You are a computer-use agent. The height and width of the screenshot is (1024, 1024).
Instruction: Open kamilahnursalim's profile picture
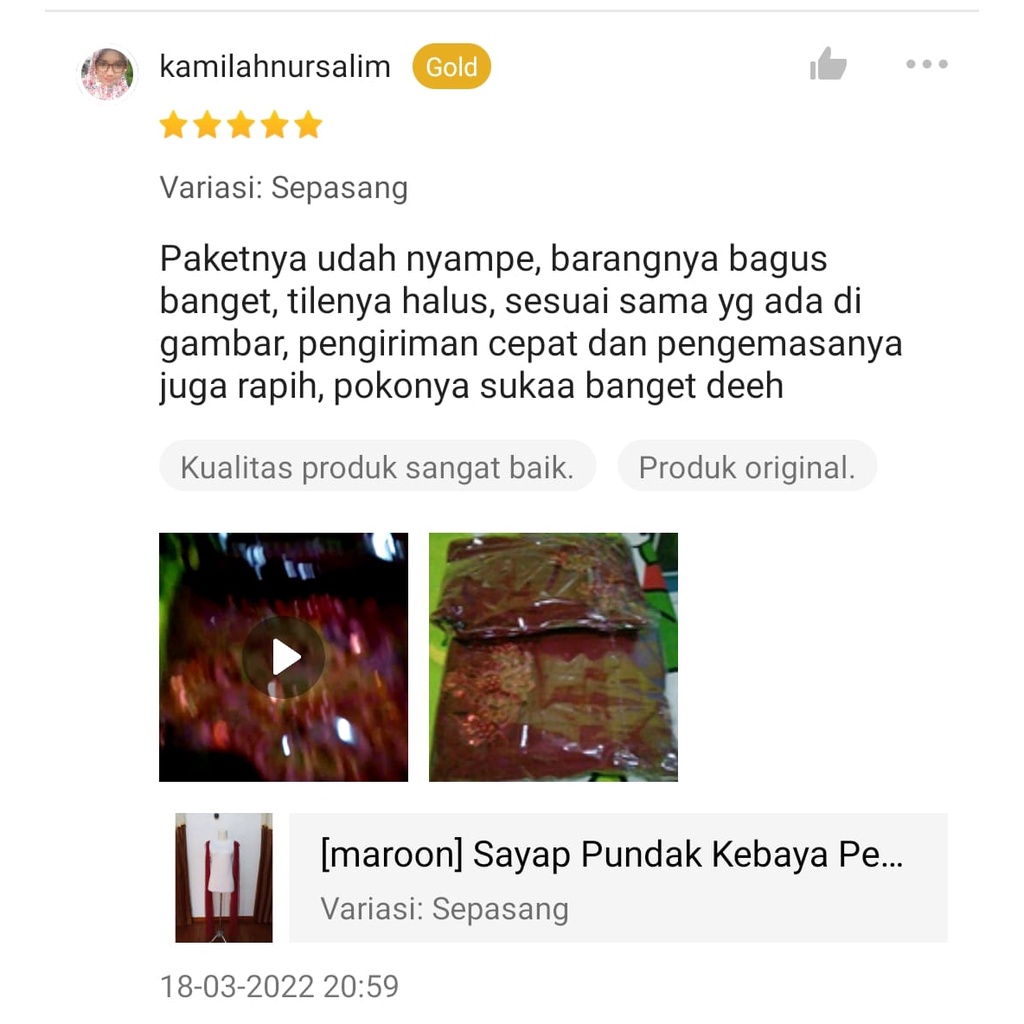pyautogui.click(x=107, y=73)
